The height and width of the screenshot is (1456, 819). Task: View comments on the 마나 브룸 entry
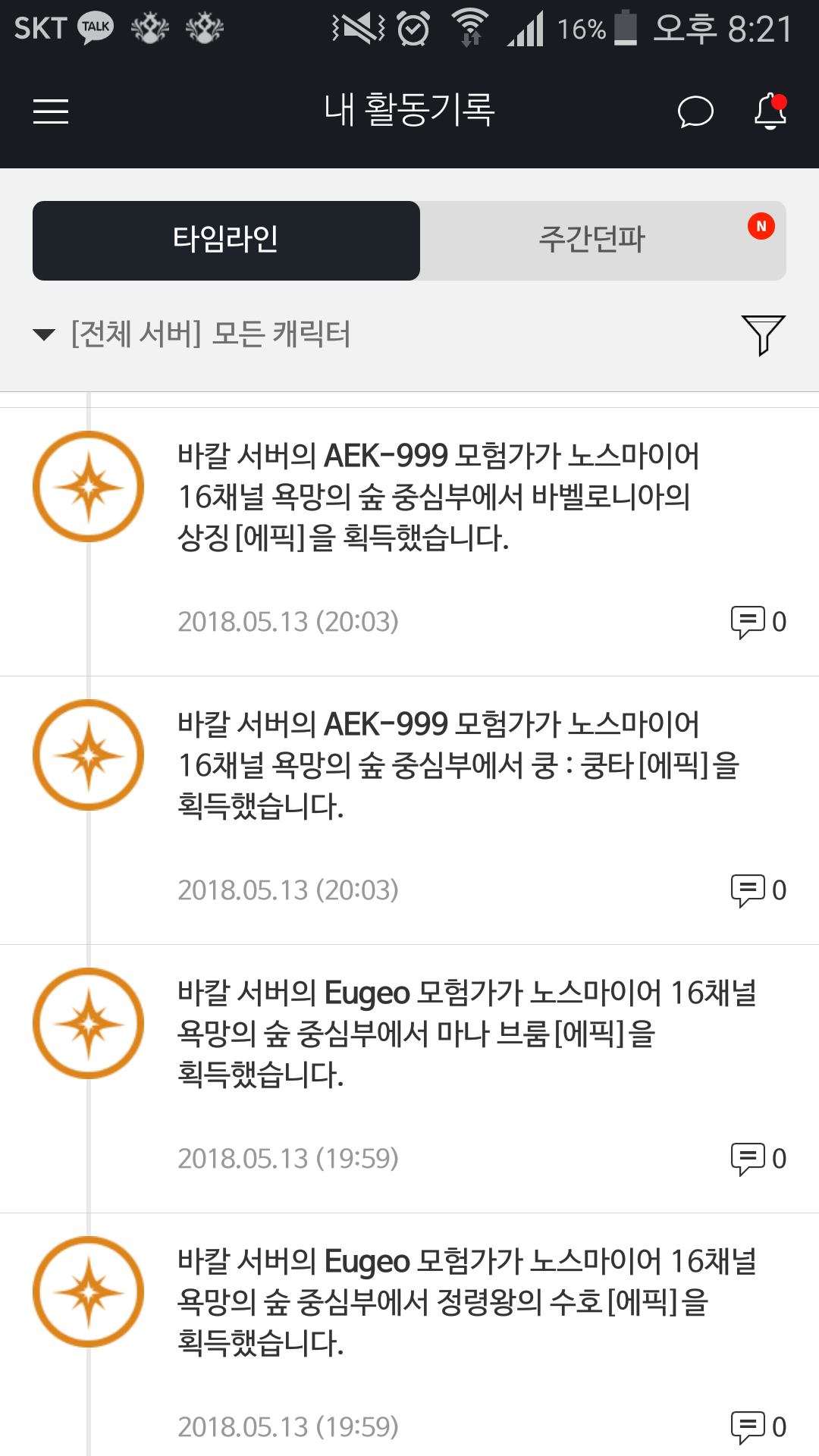758,1159
